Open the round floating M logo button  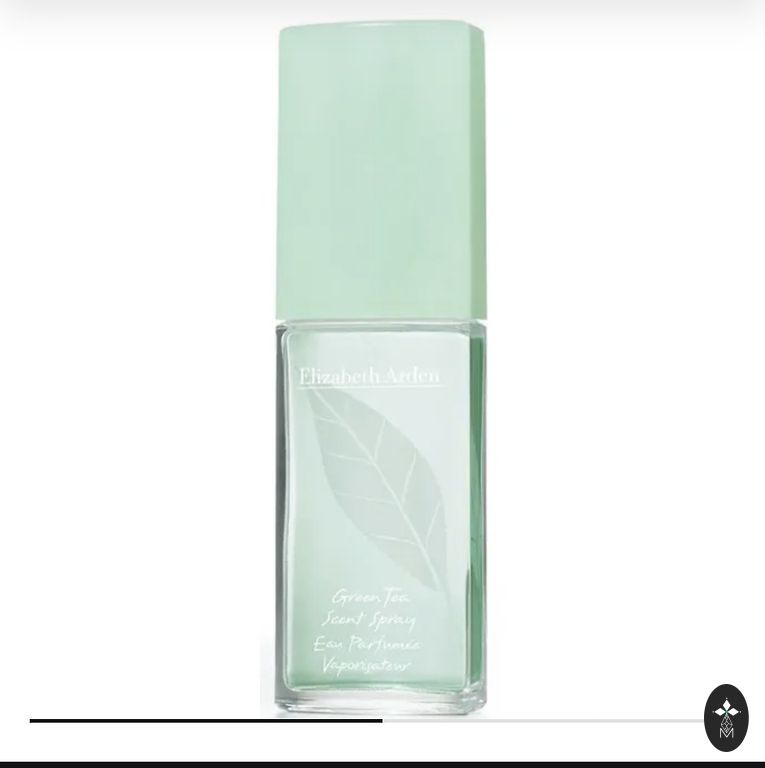726,717
